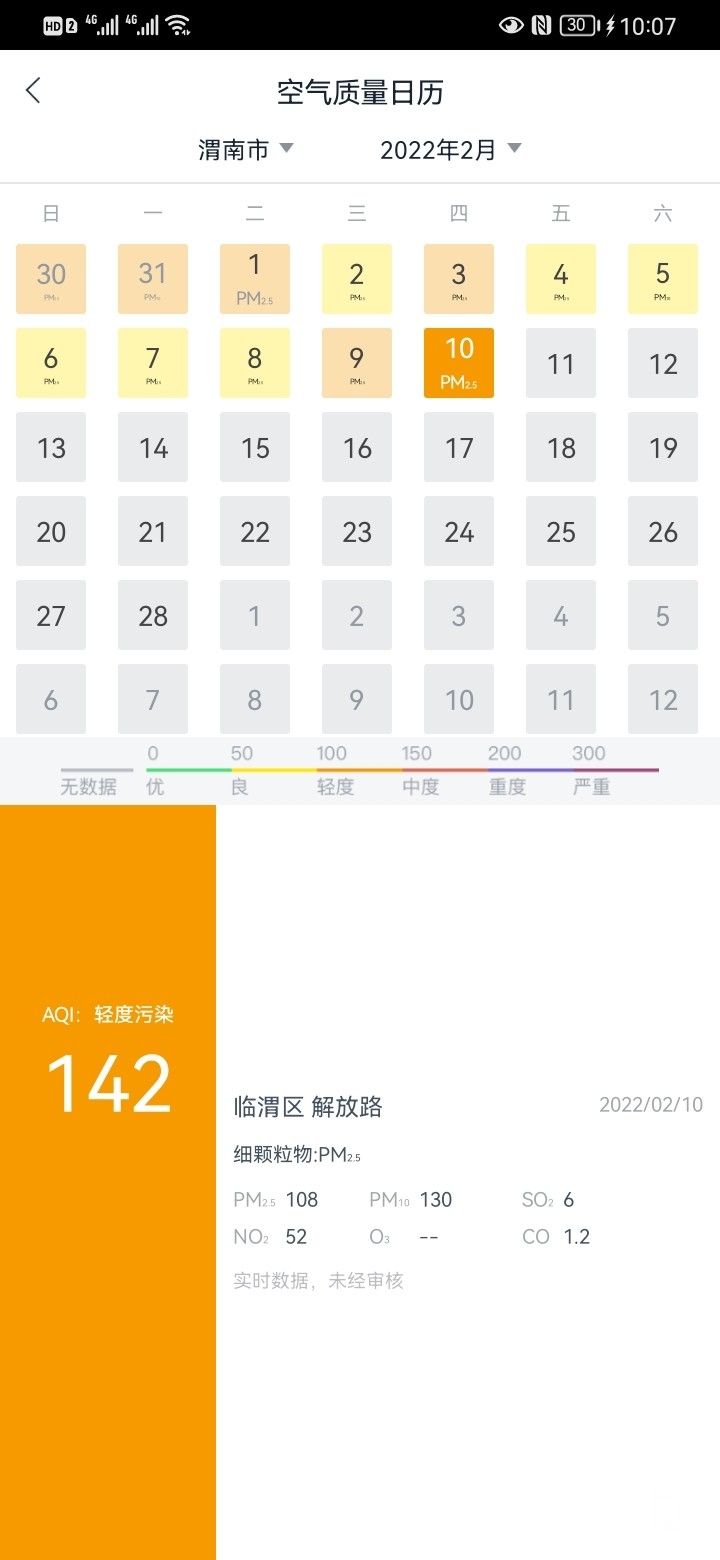Tap the highlighted February 10 date
The height and width of the screenshot is (1560, 720).
click(459, 362)
